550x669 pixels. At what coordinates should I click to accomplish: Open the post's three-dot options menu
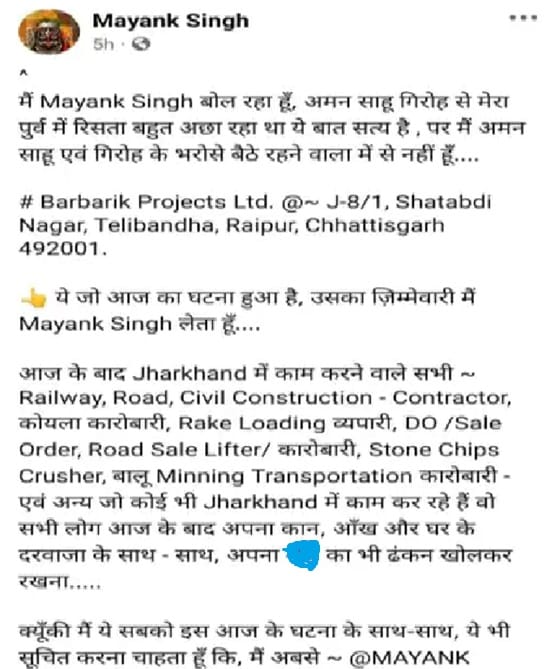click(523, 18)
